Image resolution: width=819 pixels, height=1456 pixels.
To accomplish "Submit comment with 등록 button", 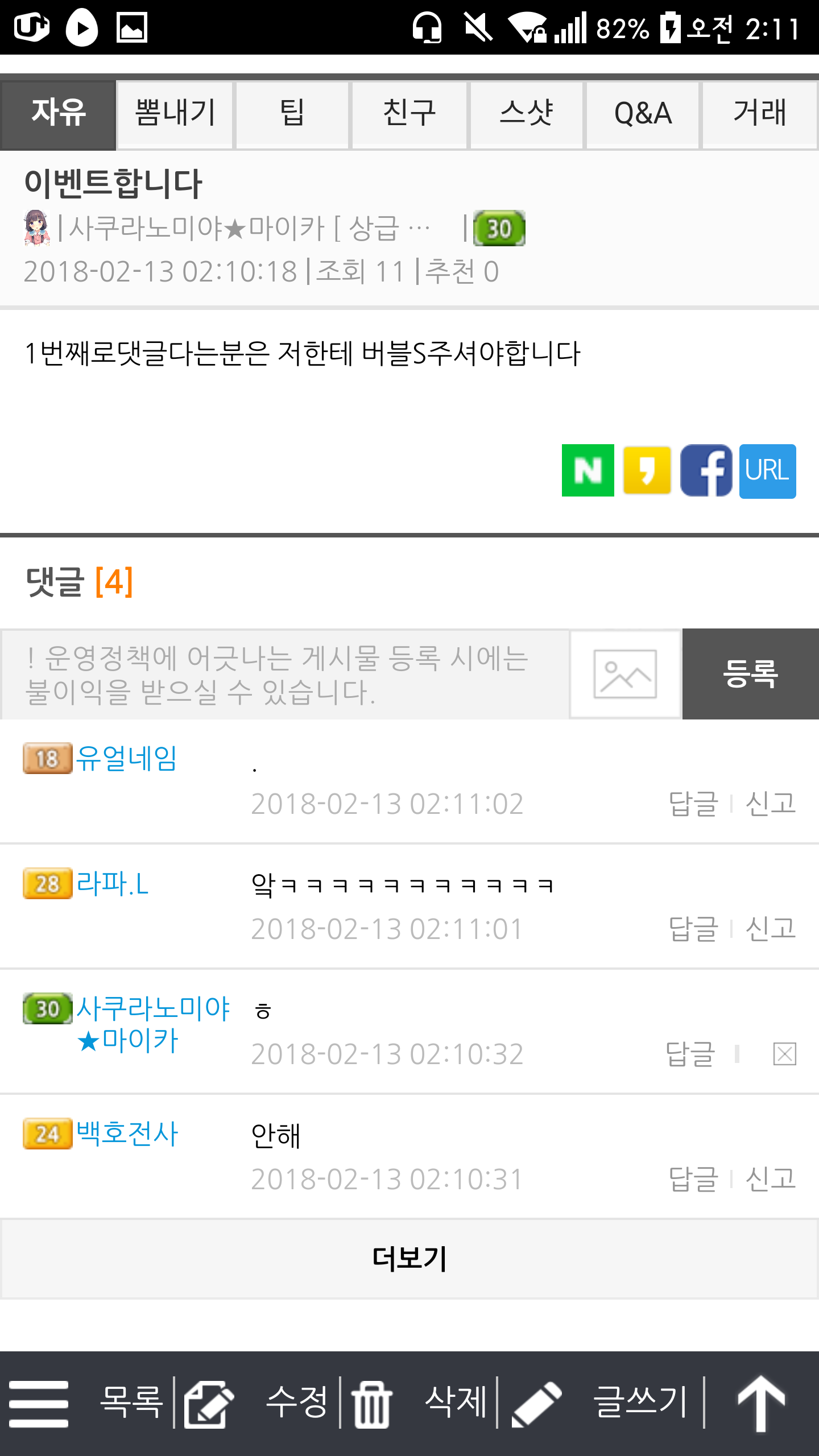I will click(x=750, y=675).
